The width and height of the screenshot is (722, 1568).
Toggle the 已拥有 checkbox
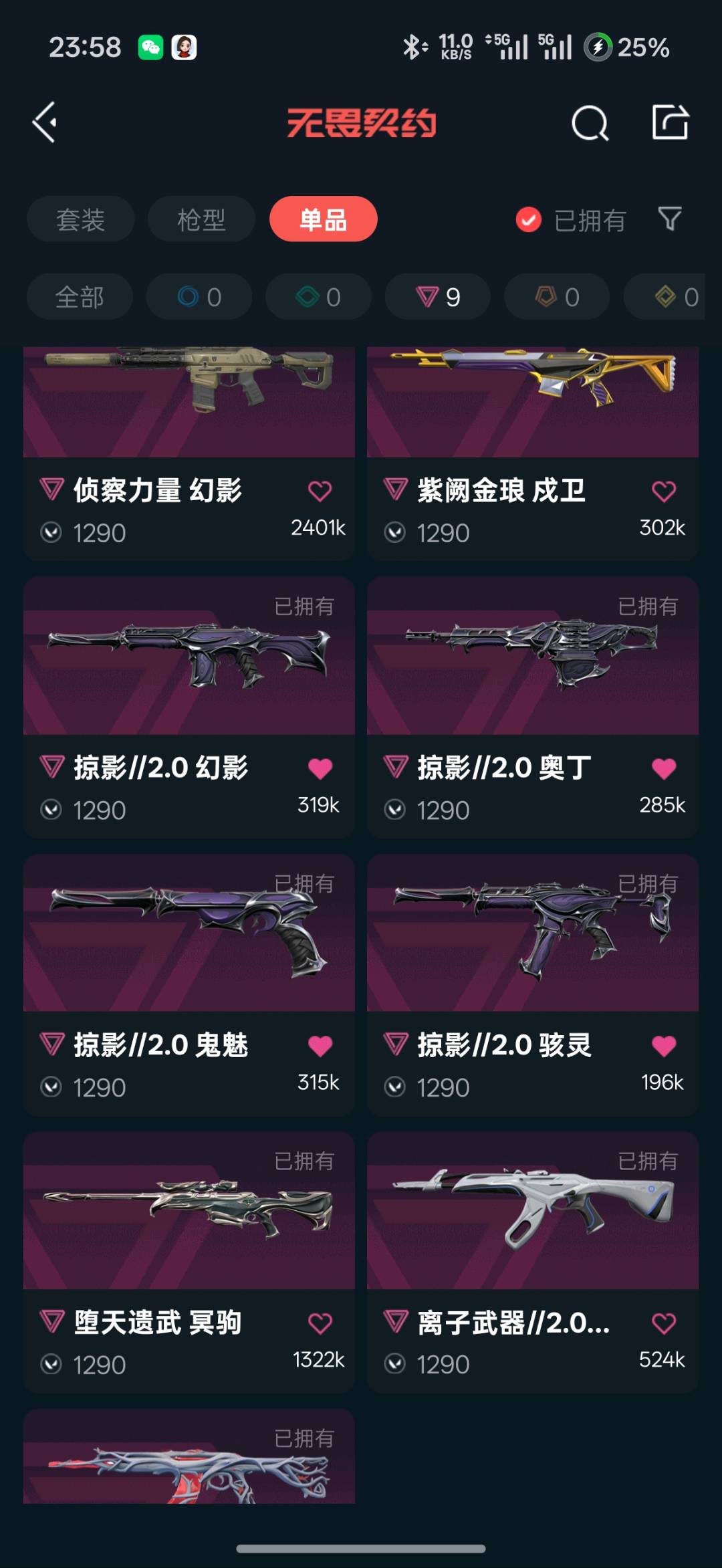click(528, 219)
